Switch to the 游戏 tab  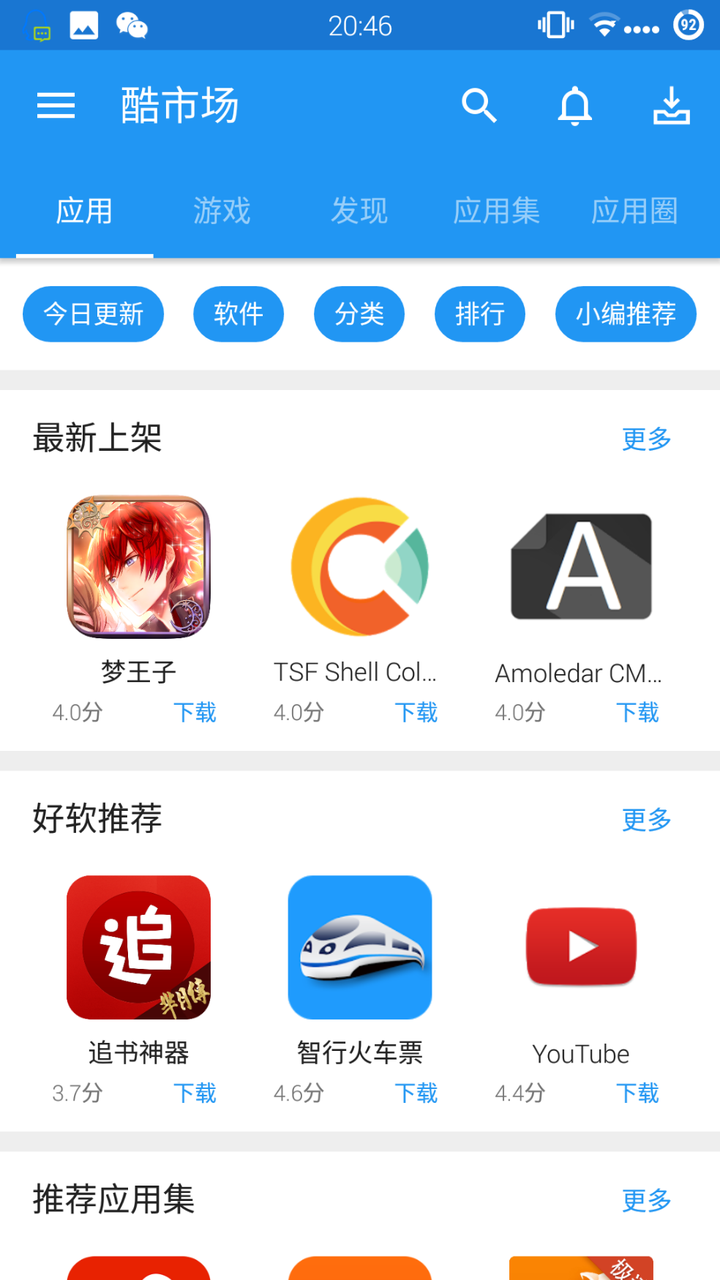tap(222, 211)
